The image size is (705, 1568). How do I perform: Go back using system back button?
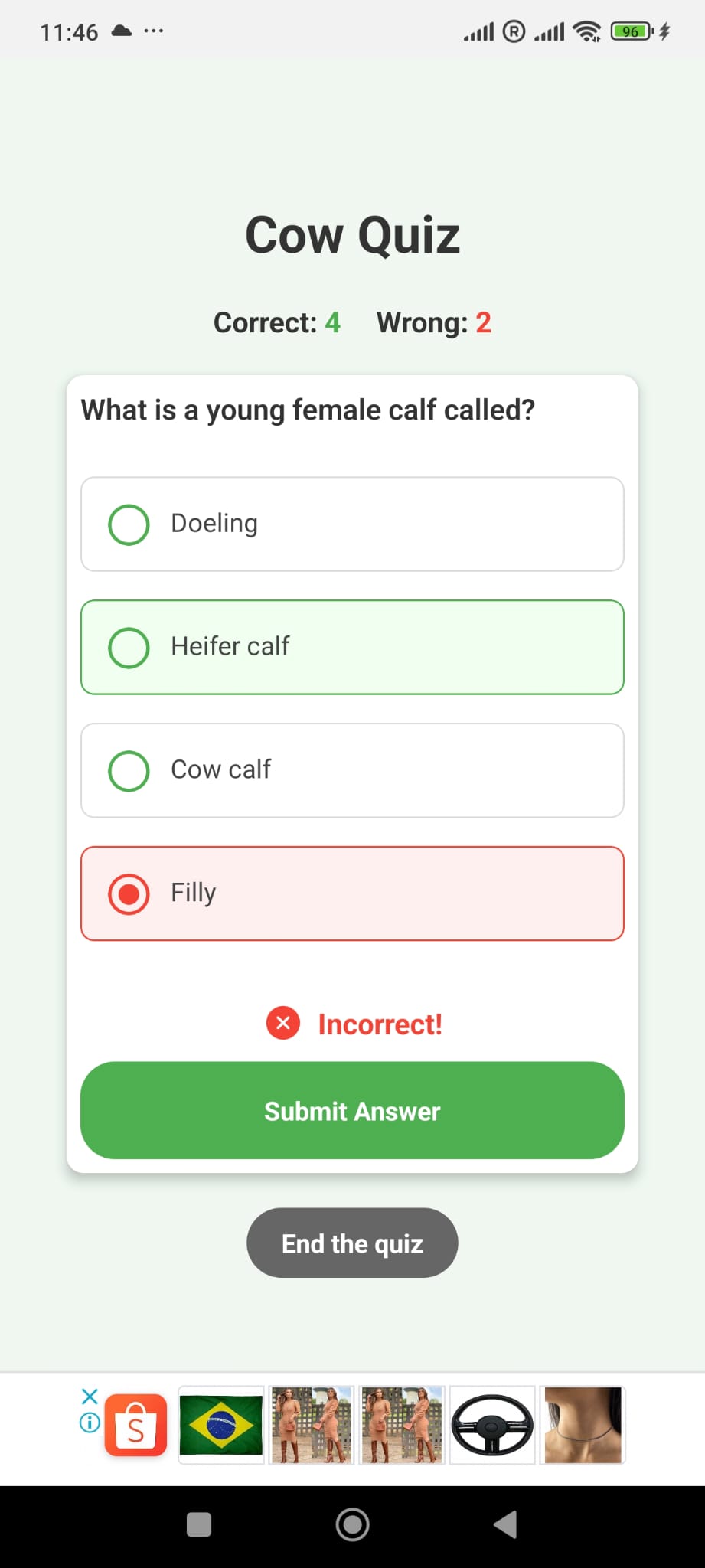coord(505,1524)
